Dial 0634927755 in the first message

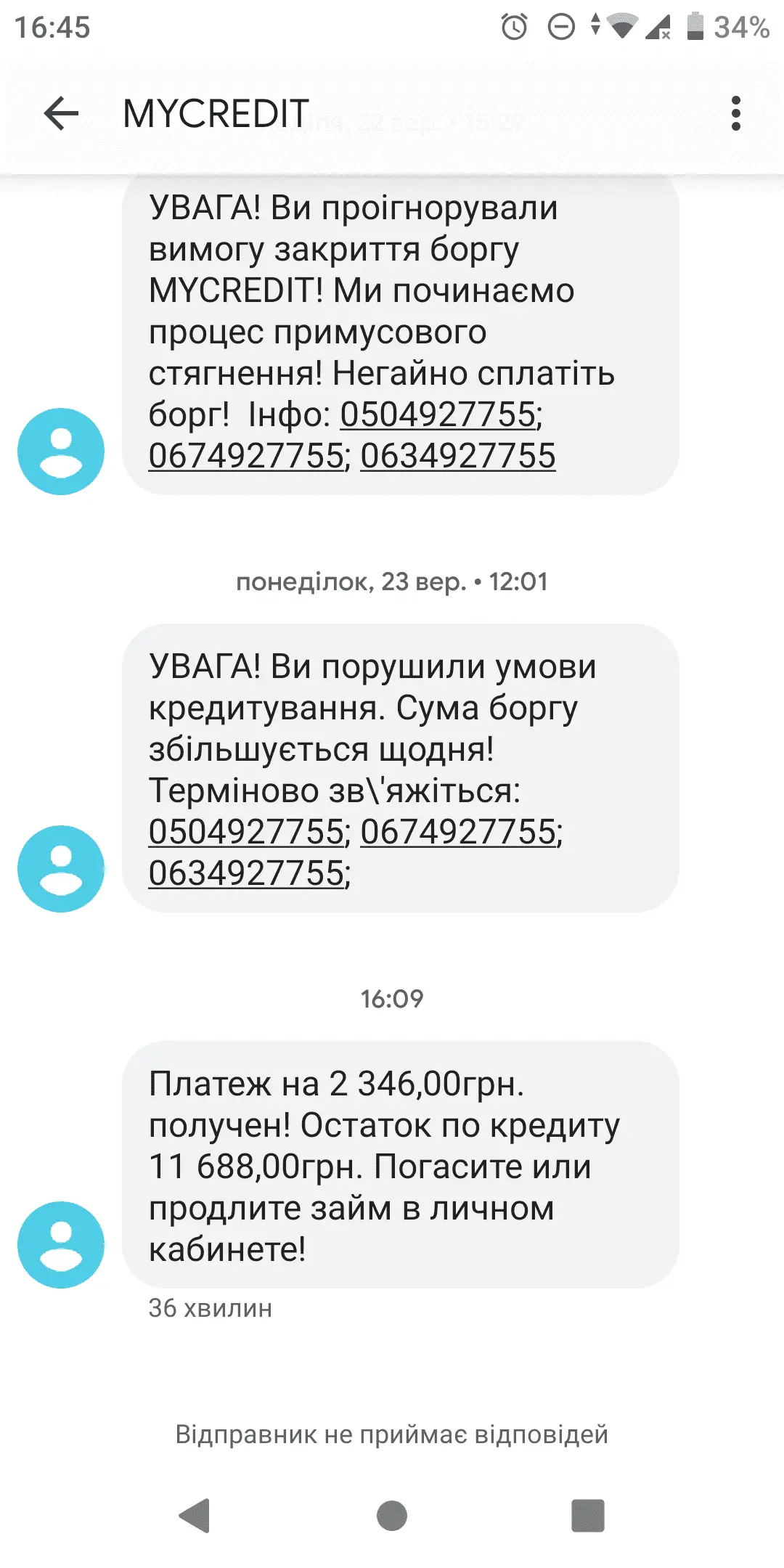click(x=457, y=456)
